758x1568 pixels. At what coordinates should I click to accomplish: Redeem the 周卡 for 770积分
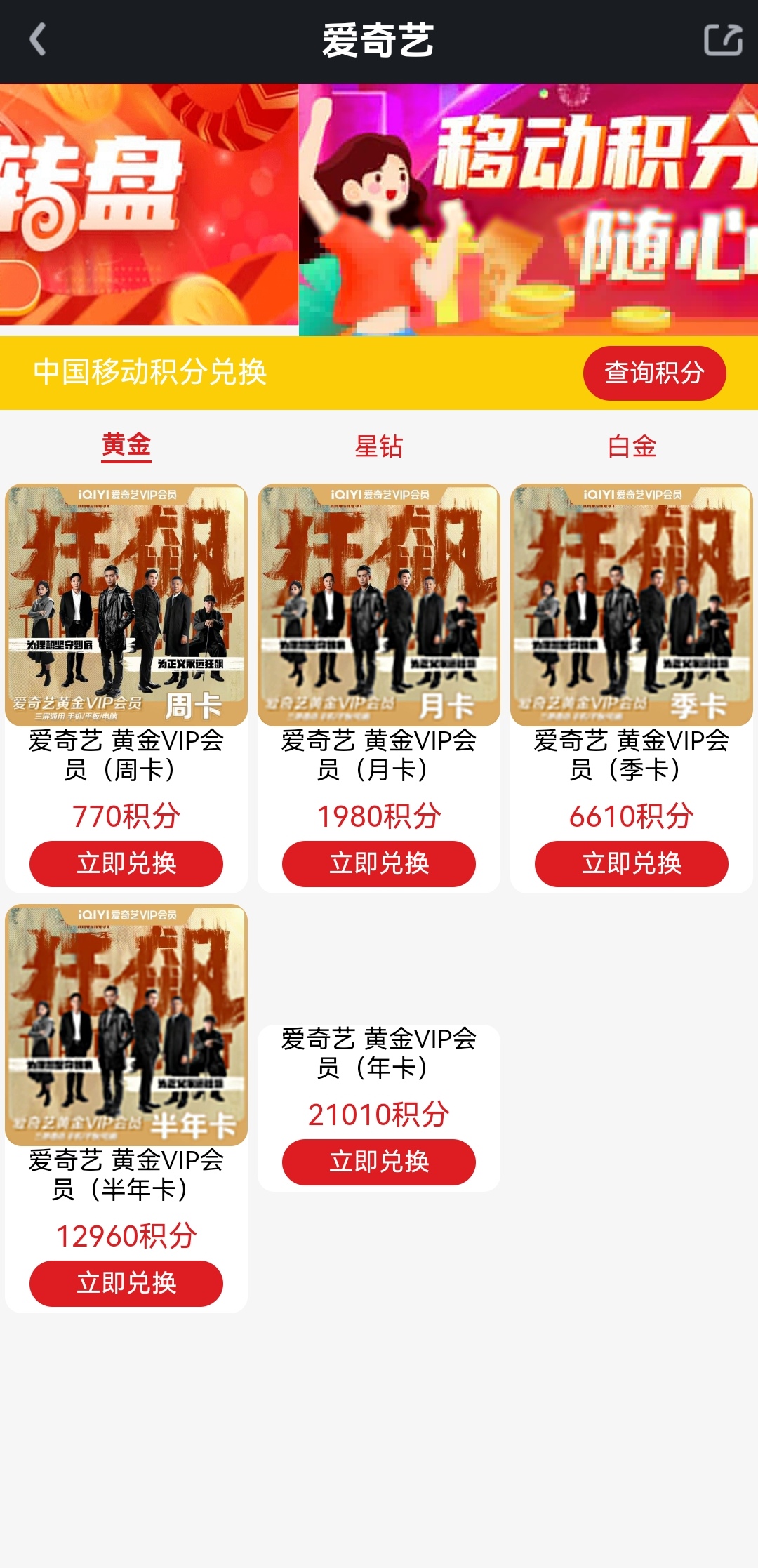[126, 863]
